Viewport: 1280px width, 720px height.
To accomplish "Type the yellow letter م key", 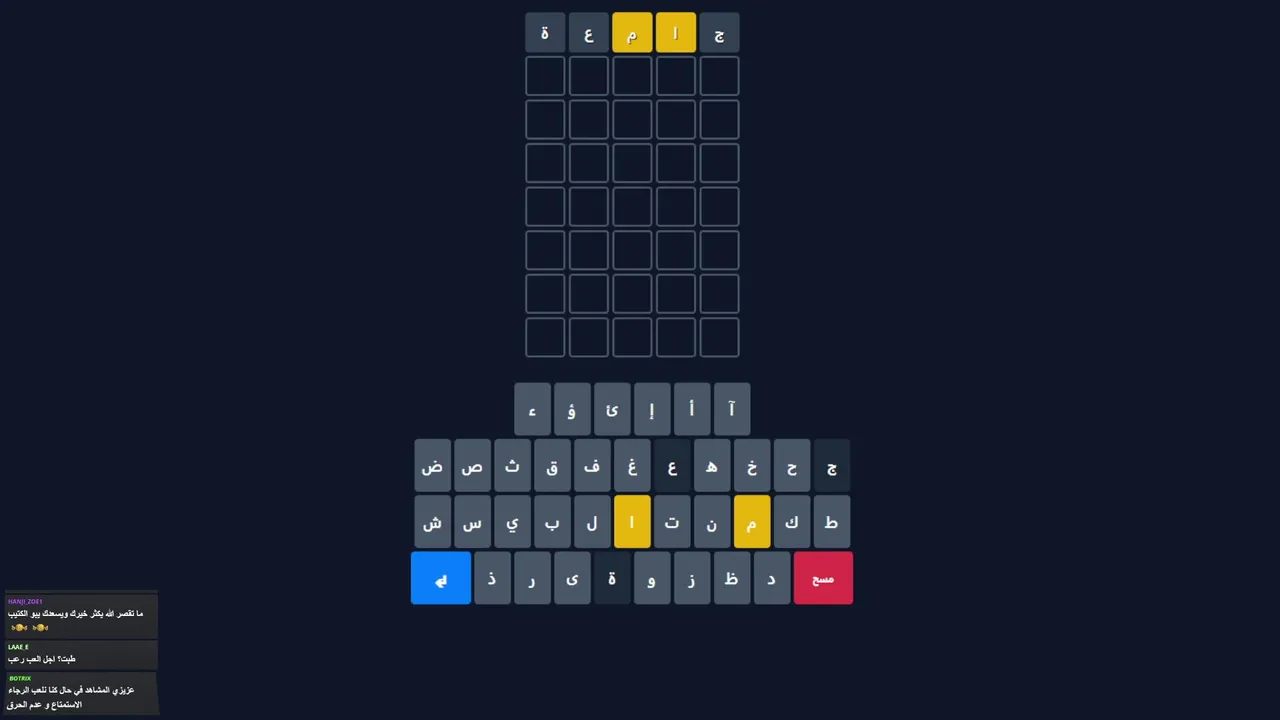I will [751, 522].
